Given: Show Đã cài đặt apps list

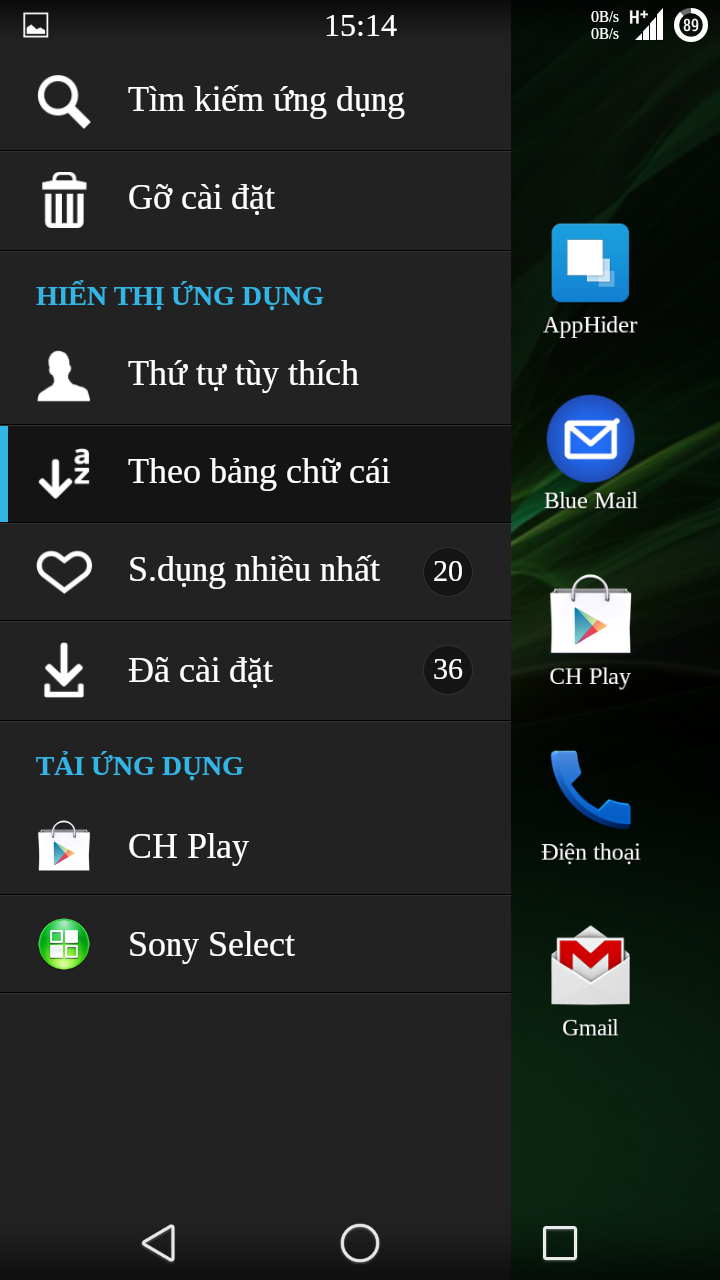Looking at the screenshot, I should pos(255,670).
